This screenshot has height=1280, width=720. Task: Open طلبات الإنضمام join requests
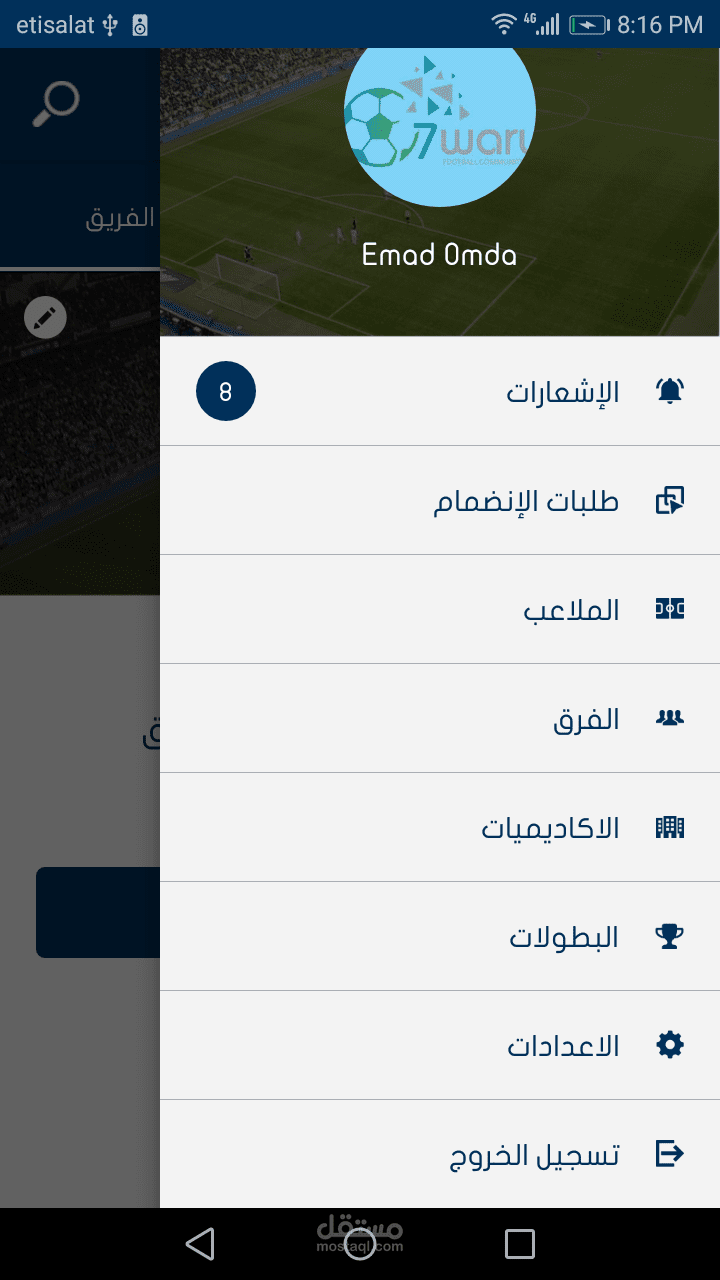(x=440, y=500)
